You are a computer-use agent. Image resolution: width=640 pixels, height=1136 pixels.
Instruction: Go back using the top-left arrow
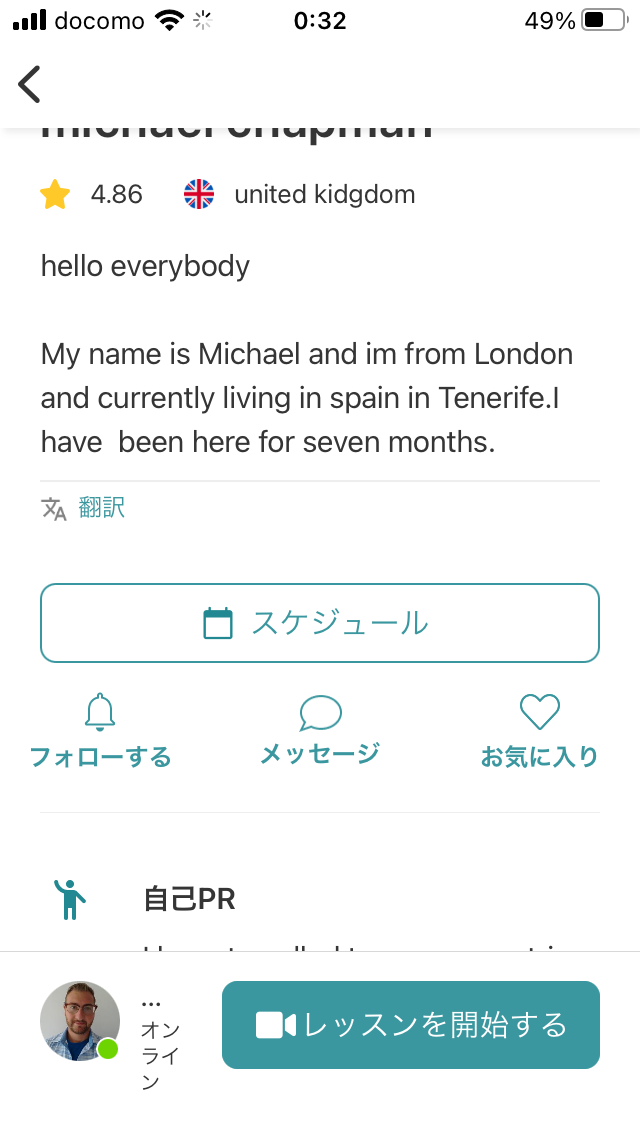pyautogui.click(x=29, y=84)
